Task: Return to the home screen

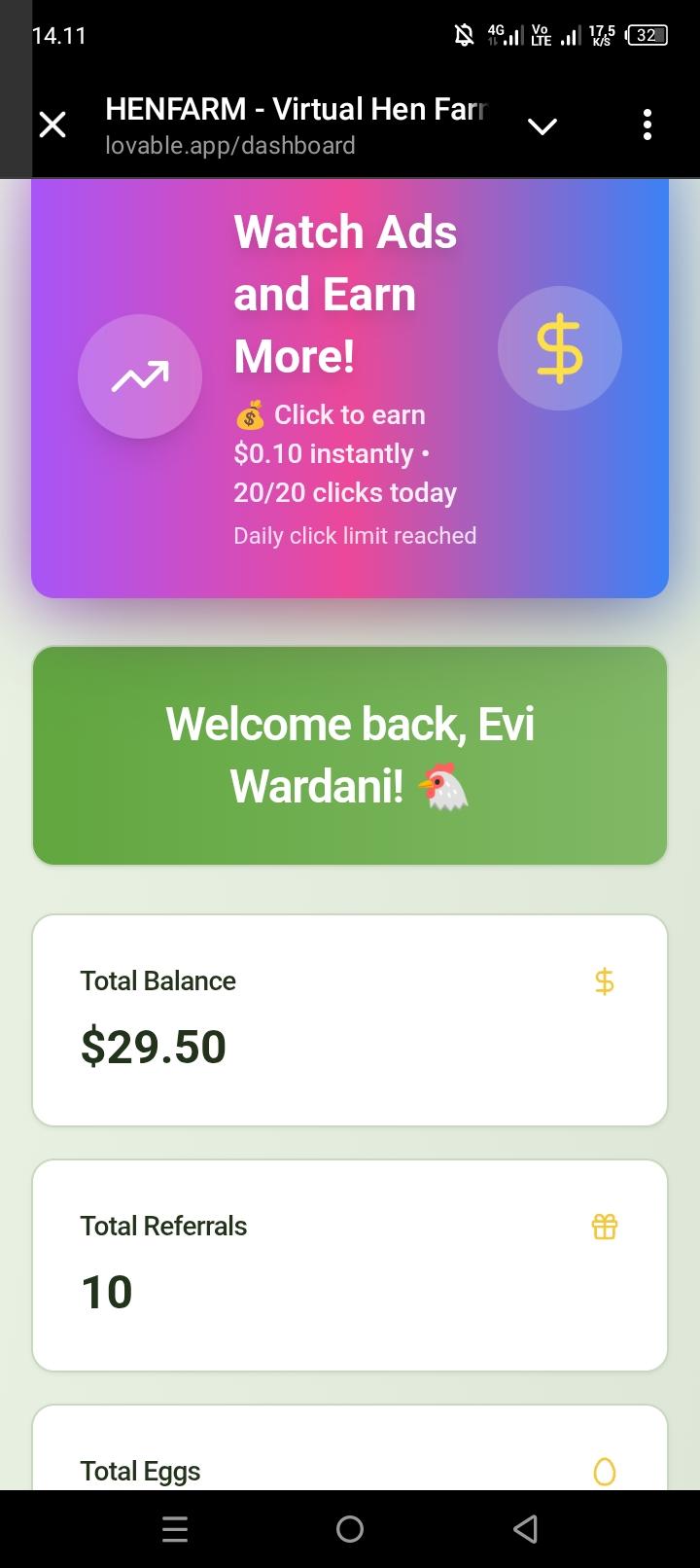Action: (350, 1529)
